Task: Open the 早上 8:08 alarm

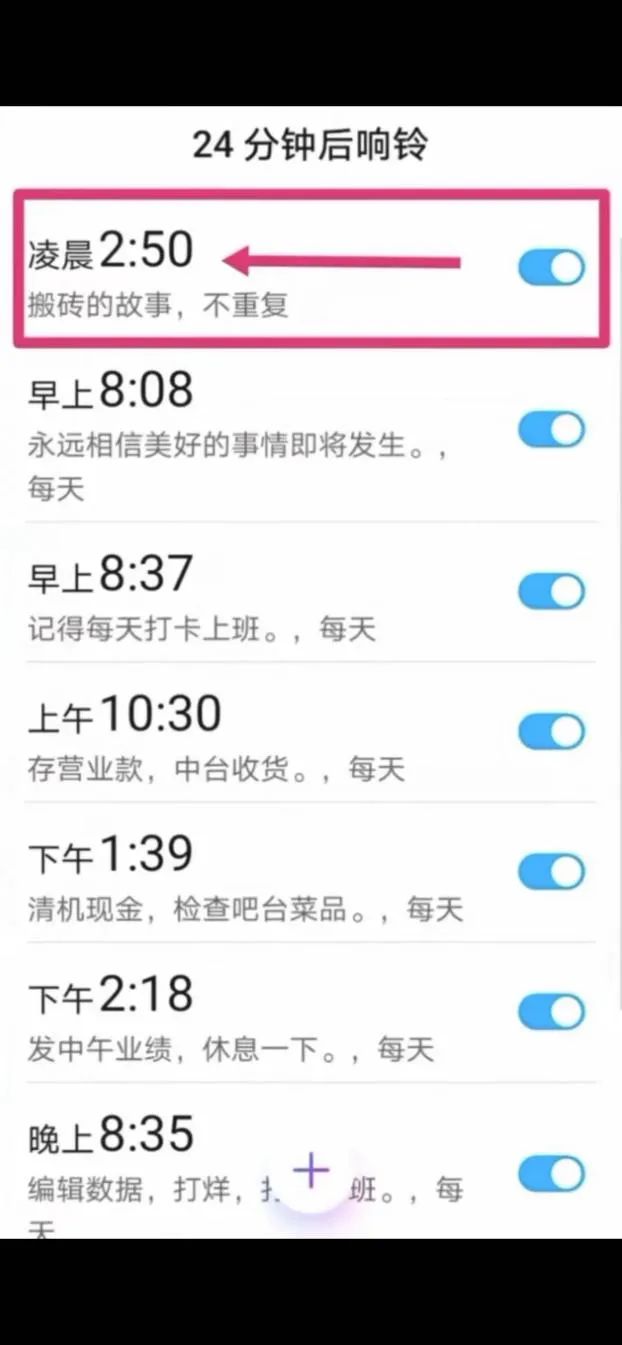Action: (x=200, y=432)
